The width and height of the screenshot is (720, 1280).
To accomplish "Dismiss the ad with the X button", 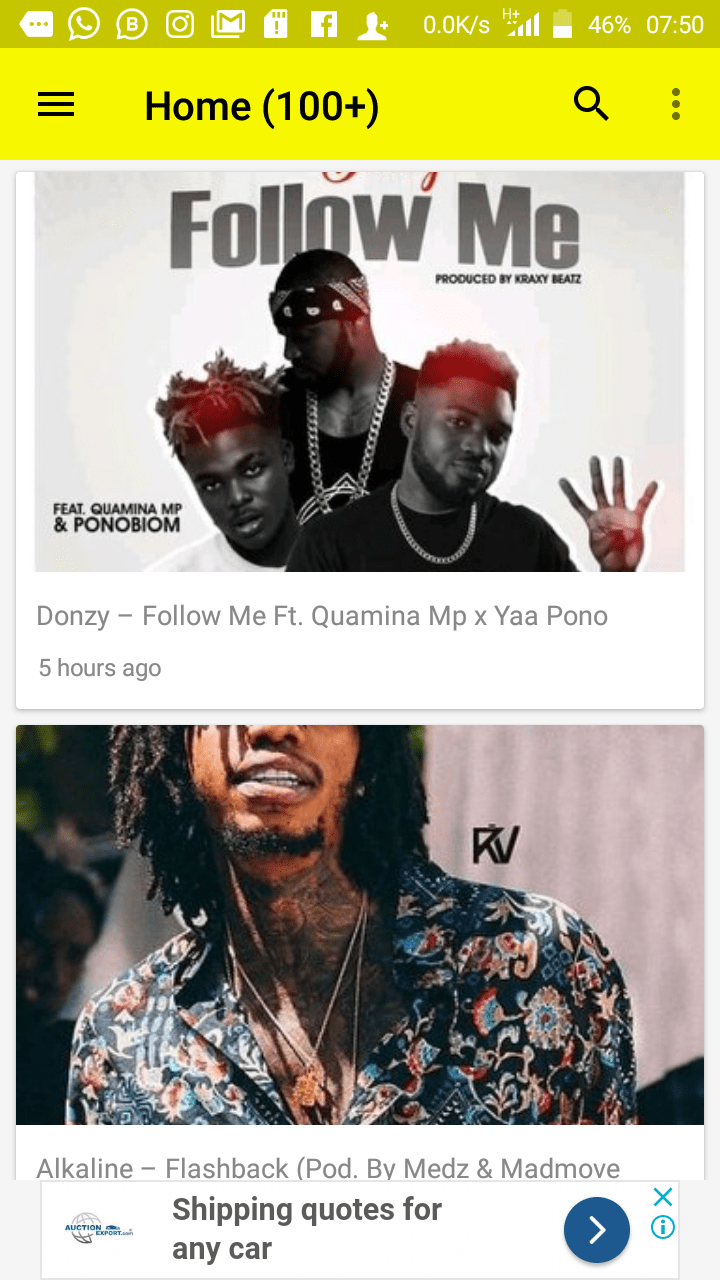I will click(662, 1196).
